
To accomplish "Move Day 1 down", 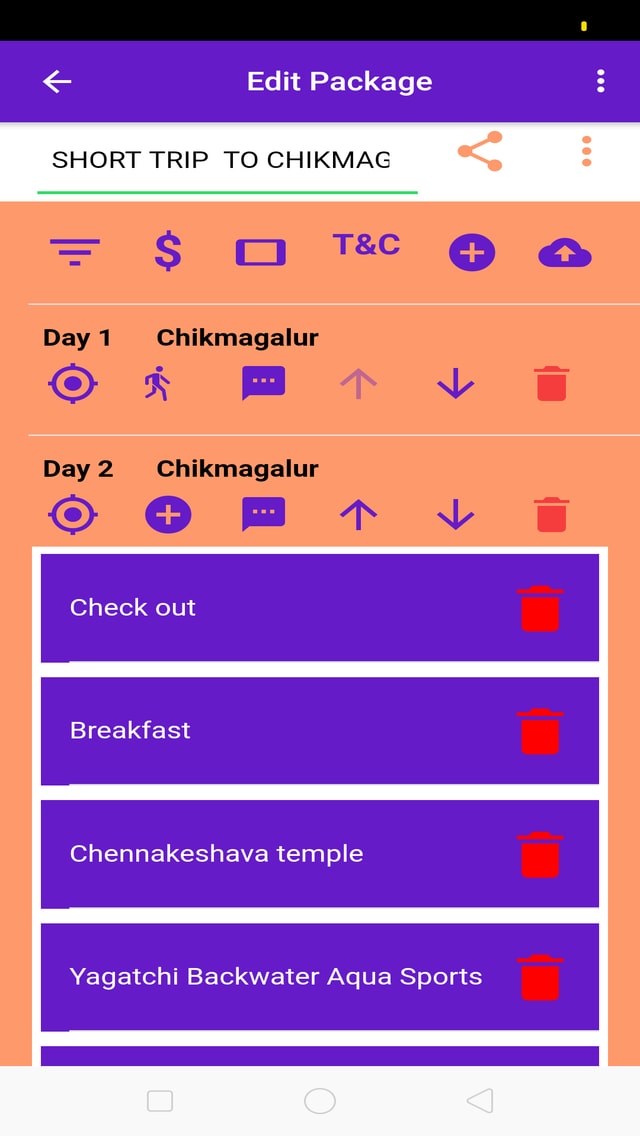I will (x=455, y=384).
